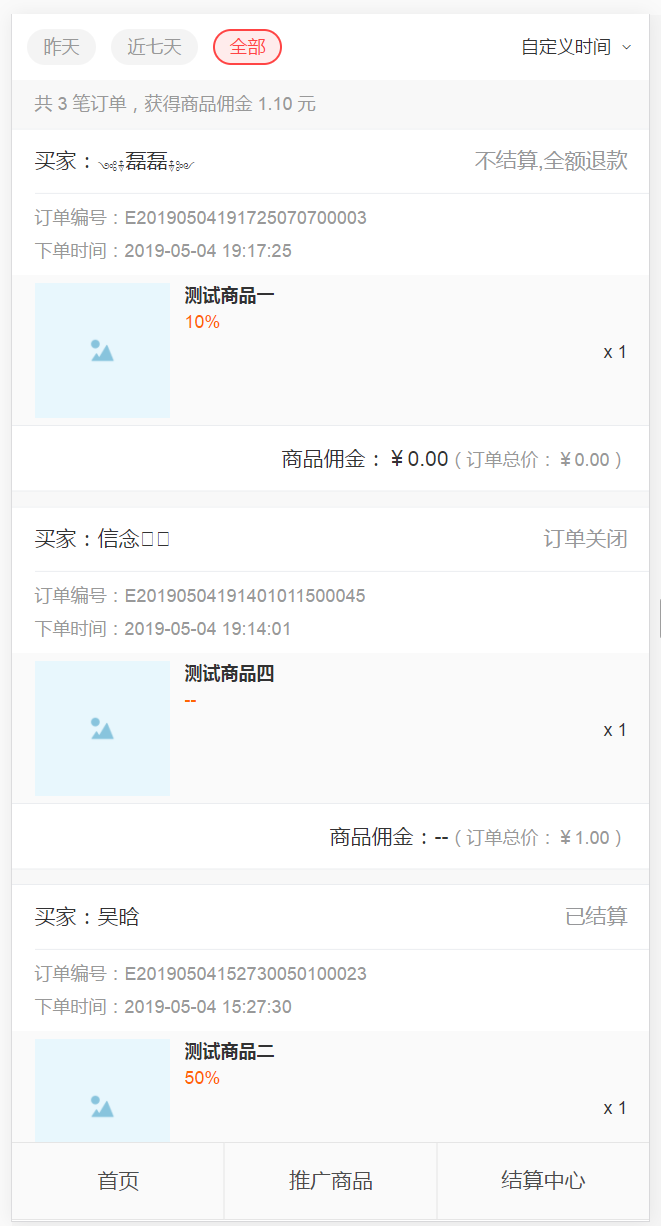The width and height of the screenshot is (661, 1226).
Task: Go to 首页 in the bottom bar
Action: click(118, 1181)
